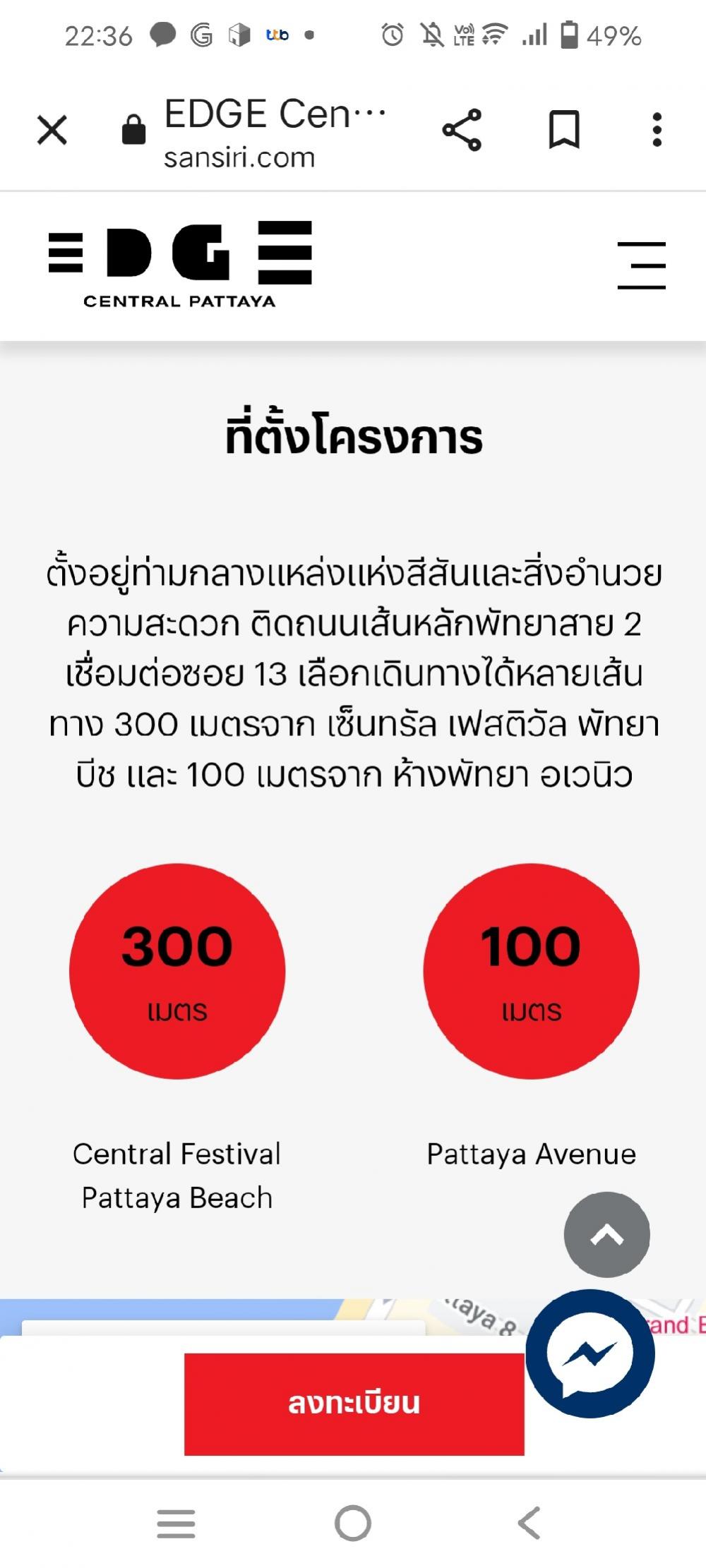Close the browser tab with the X
Viewport: 706px width, 1568px height.
[52, 131]
